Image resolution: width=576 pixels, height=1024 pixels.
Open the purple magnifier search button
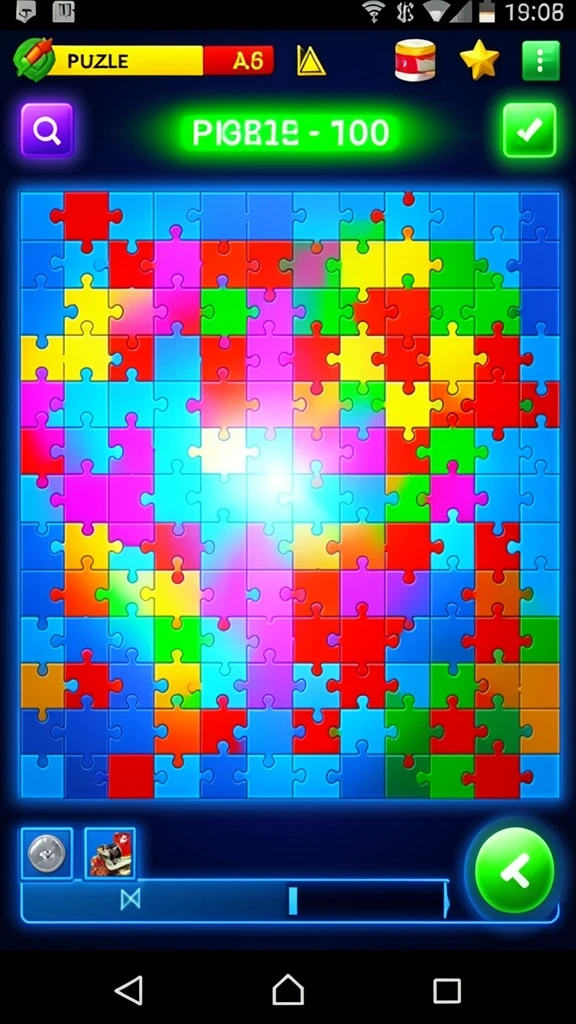(x=47, y=130)
